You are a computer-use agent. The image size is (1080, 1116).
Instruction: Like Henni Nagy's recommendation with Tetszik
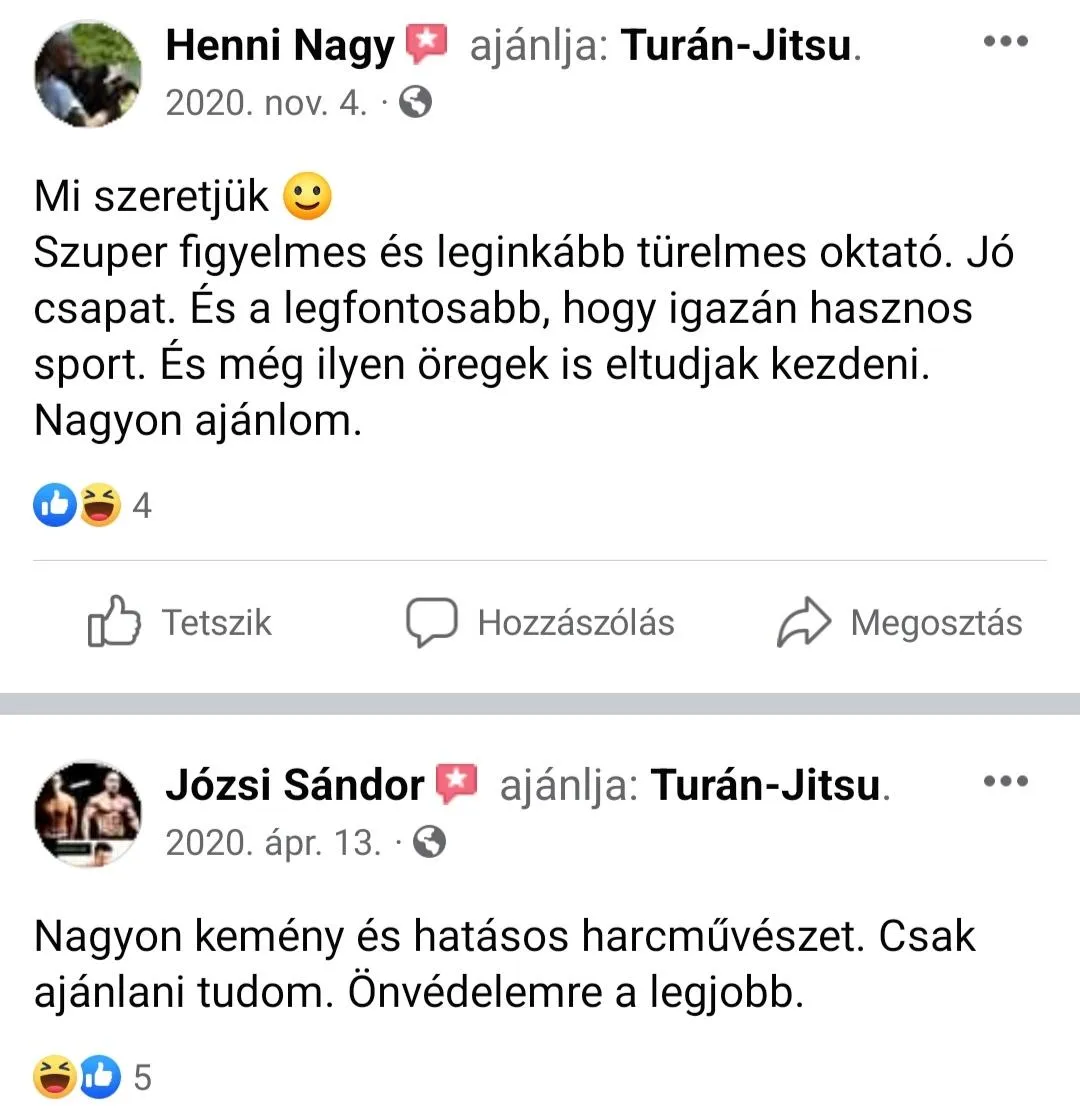coord(181,622)
